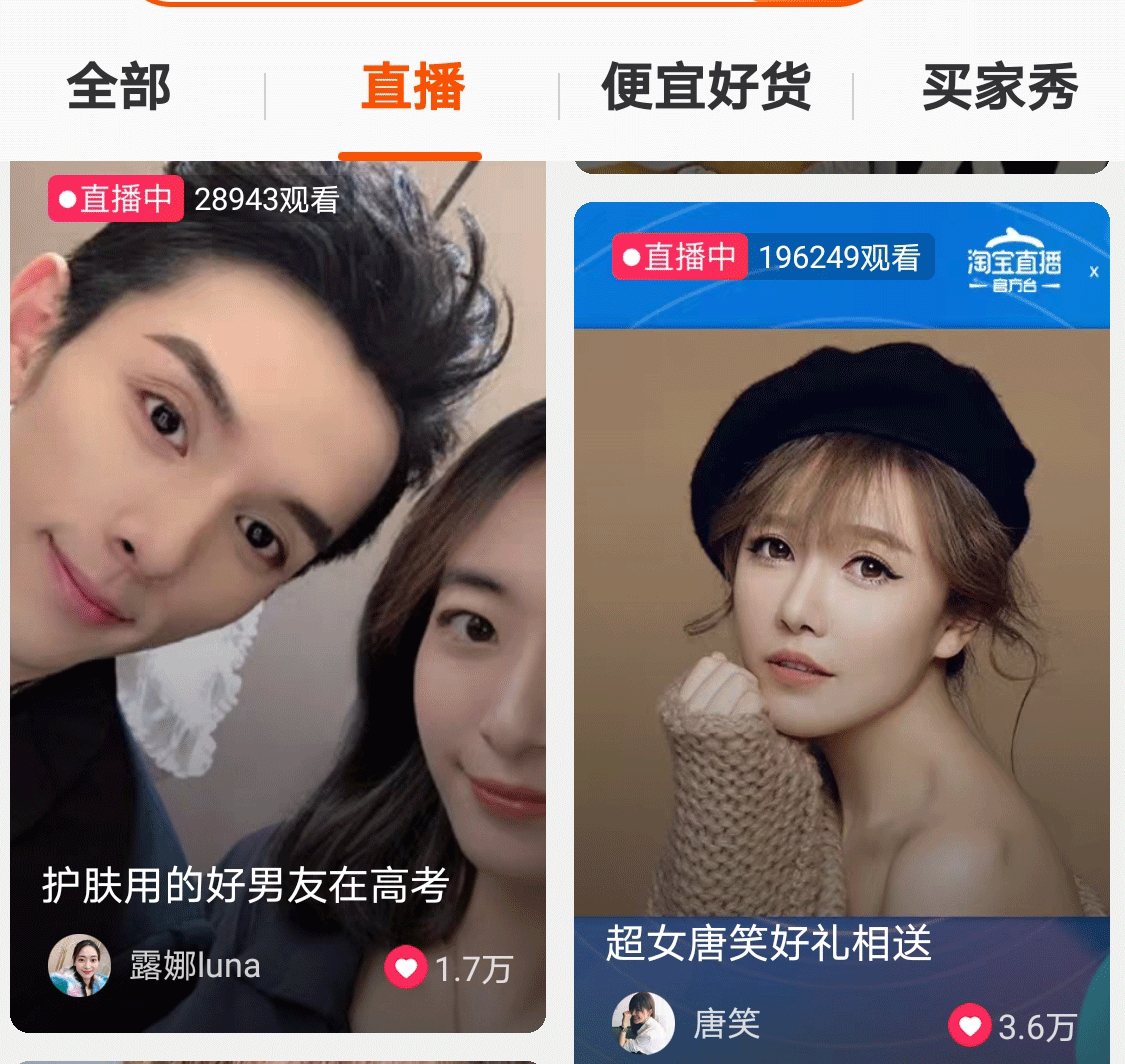Open host 唐笑's profile avatar
Image resolution: width=1125 pixels, height=1064 pixels.
643,1023
